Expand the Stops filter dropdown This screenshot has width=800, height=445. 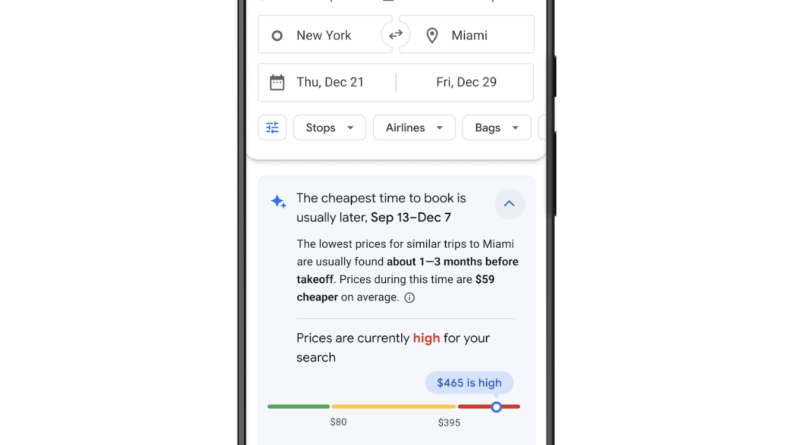pos(329,128)
